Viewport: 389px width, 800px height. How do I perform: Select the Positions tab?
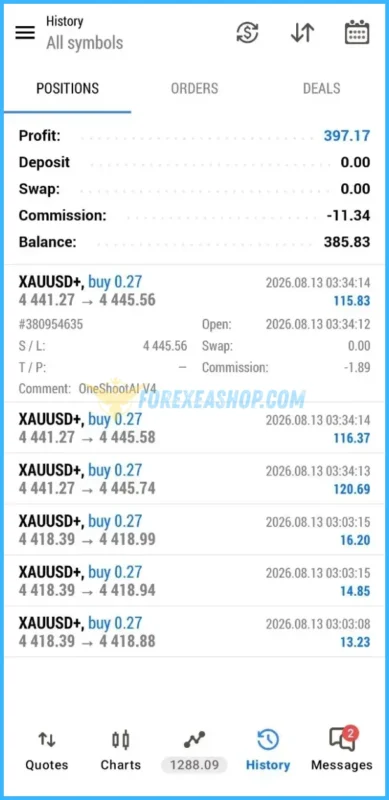click(67, 88)
